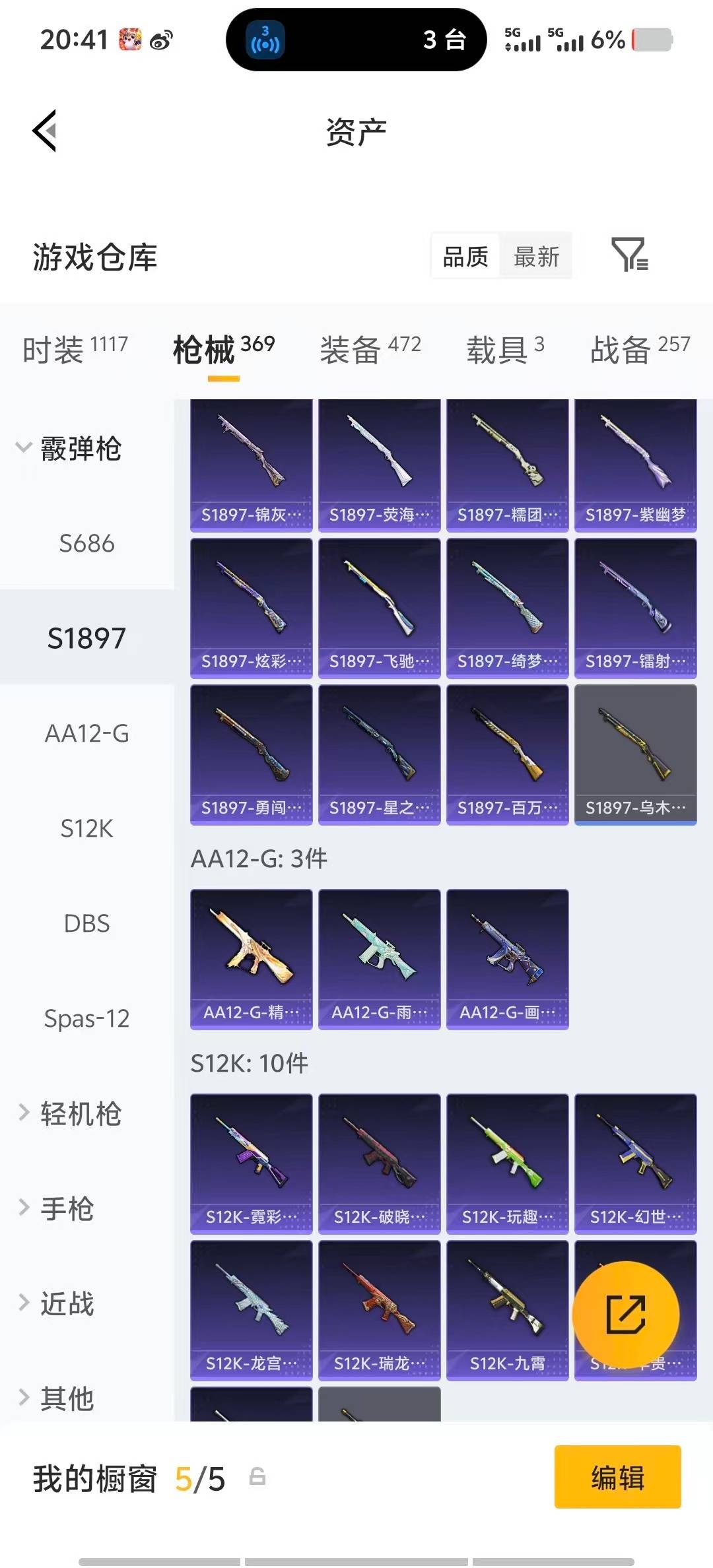This screenshot has width=713, height=1568.
Task: Go back using the top-left arrow
Action: pyautogui.click(x=45, y=131)
